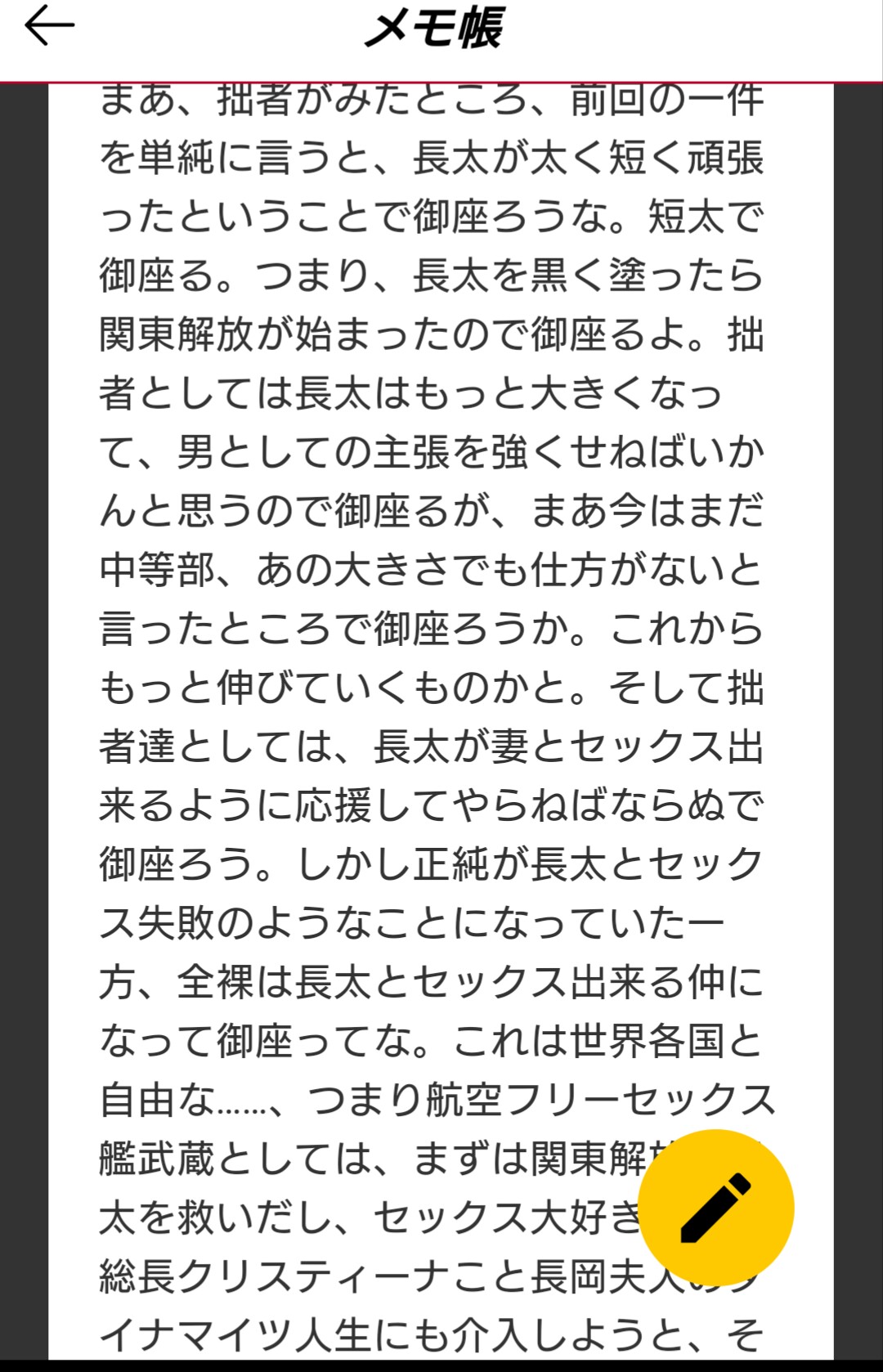883x1372 pixels.
Task: Go back using the top-left arrow
Action: pyautogui.click(x=49, y=28)
